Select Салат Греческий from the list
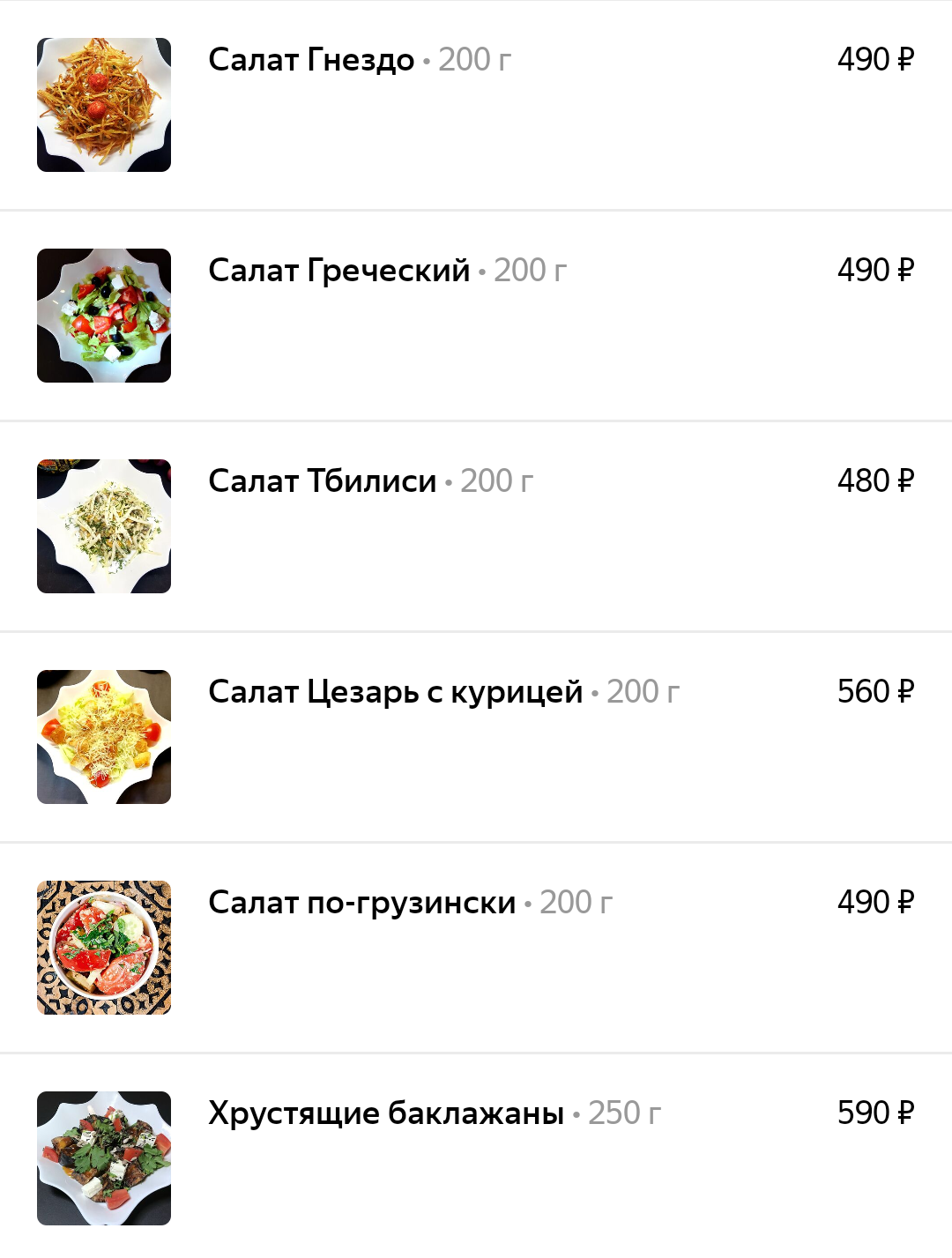Image resolution: width=952 pixels, height=1258 pixels. coord(339,271)
